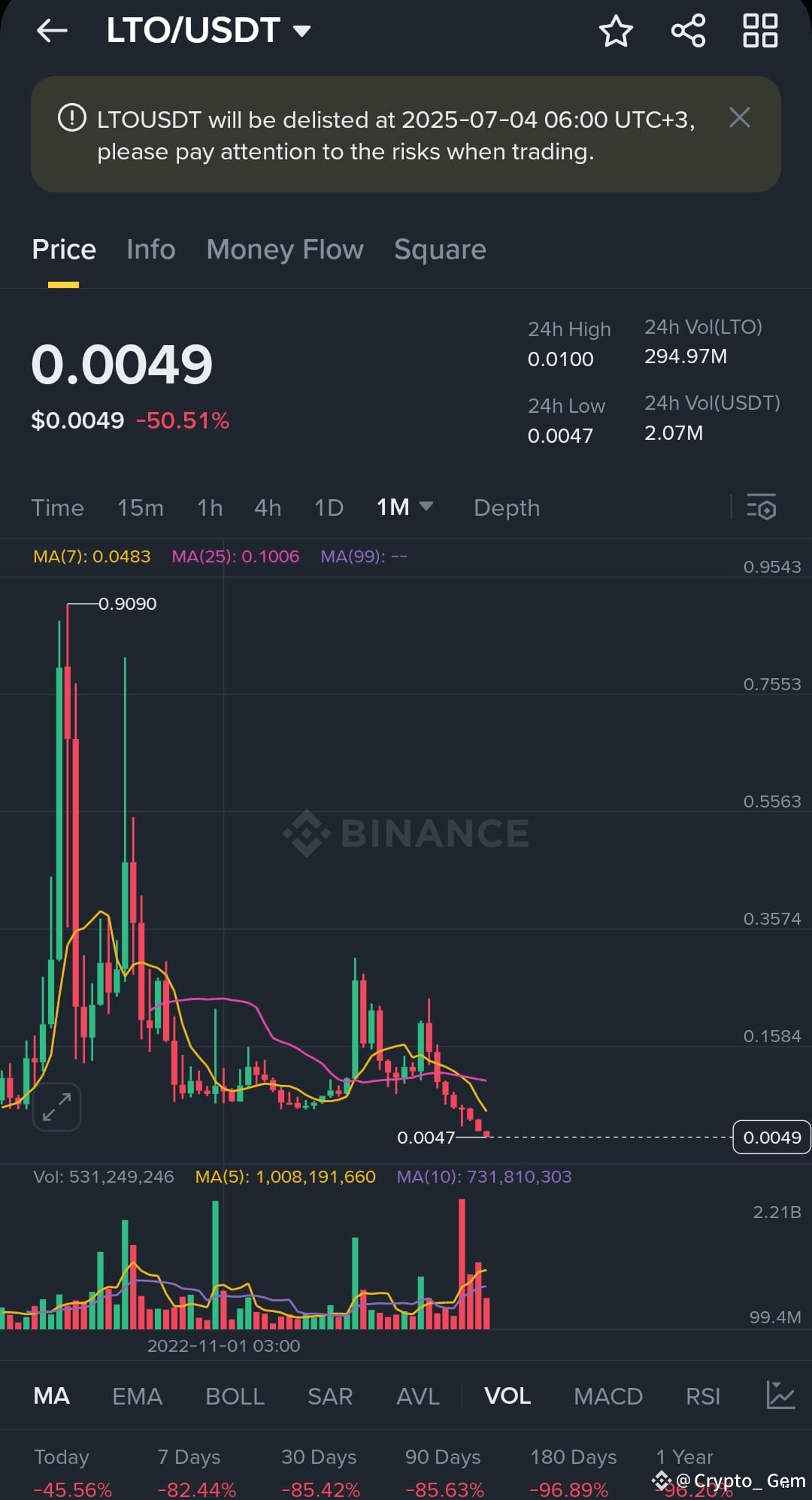
Task: Enable the VOL indicator
Action: [507, 1396]
